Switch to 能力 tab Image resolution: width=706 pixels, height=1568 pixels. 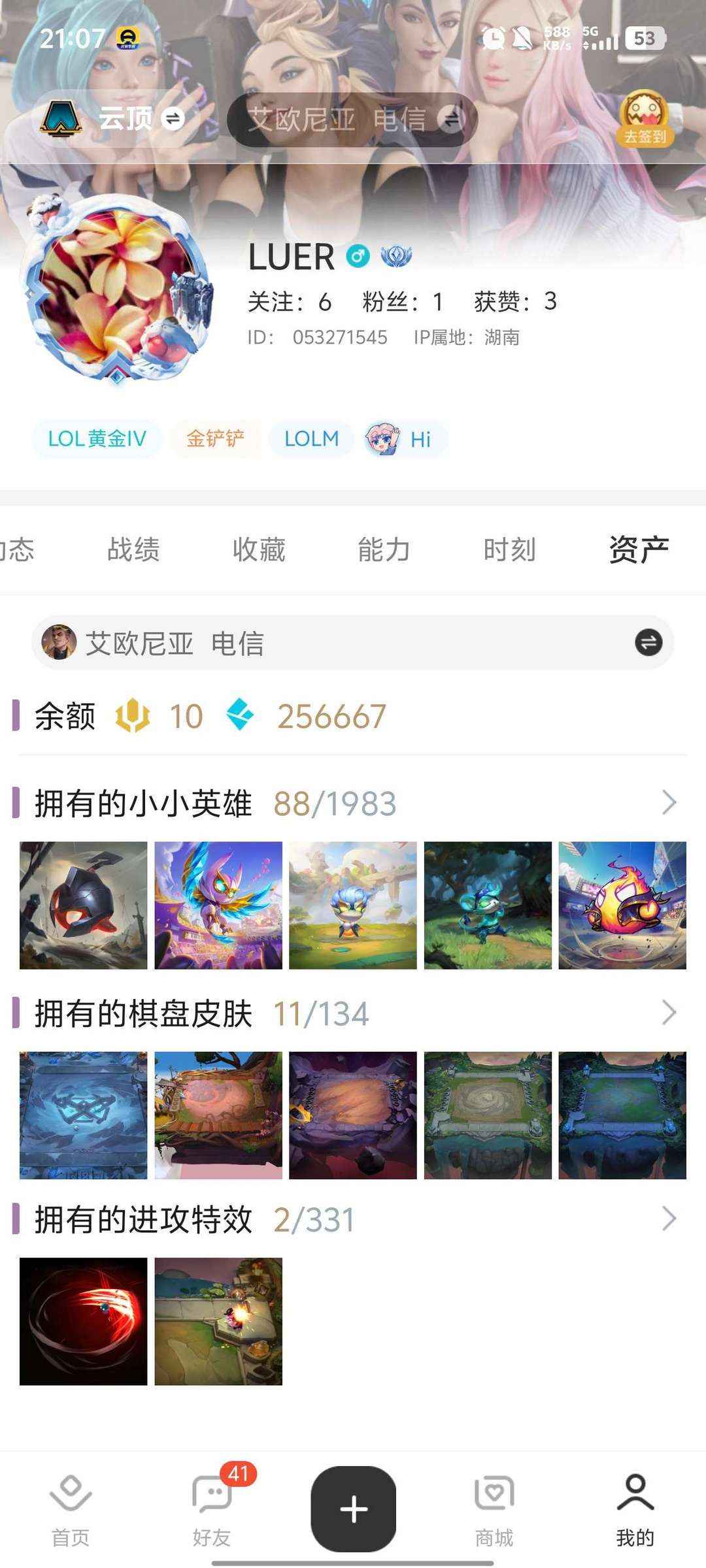click(384, 549)
